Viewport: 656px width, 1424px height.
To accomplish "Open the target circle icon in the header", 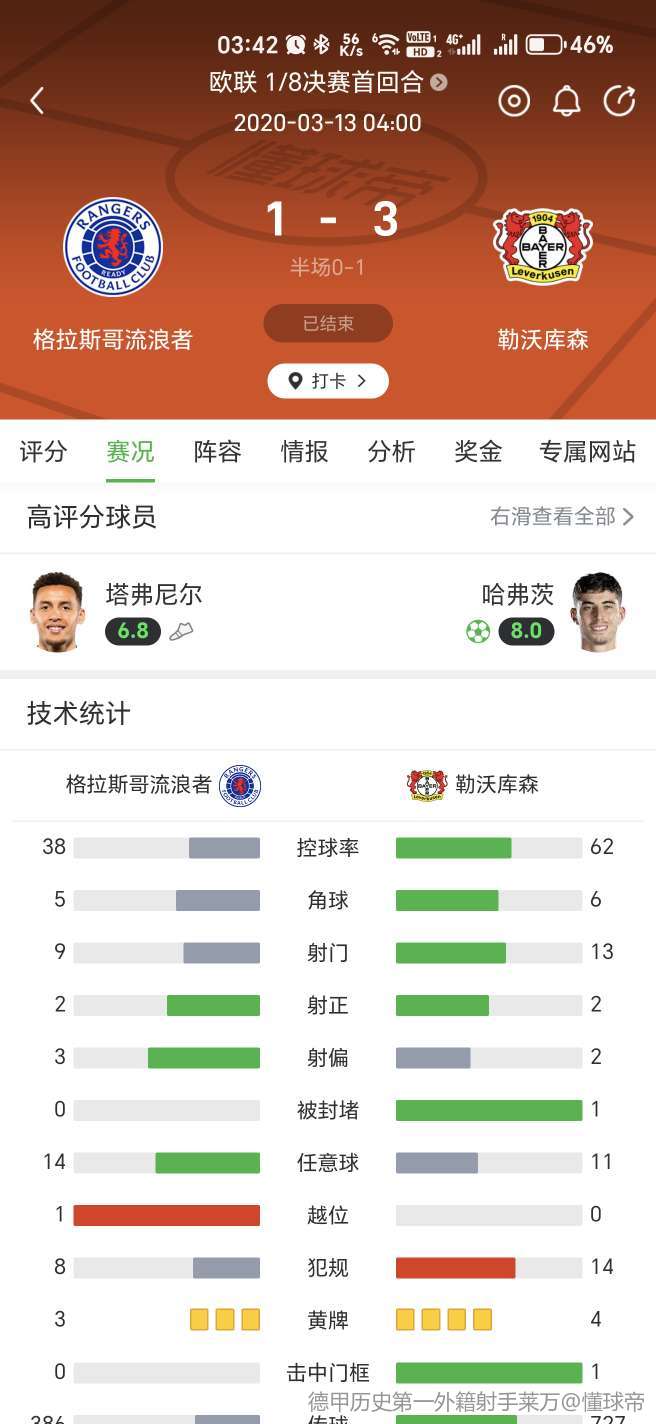I will tap(514, 100).
